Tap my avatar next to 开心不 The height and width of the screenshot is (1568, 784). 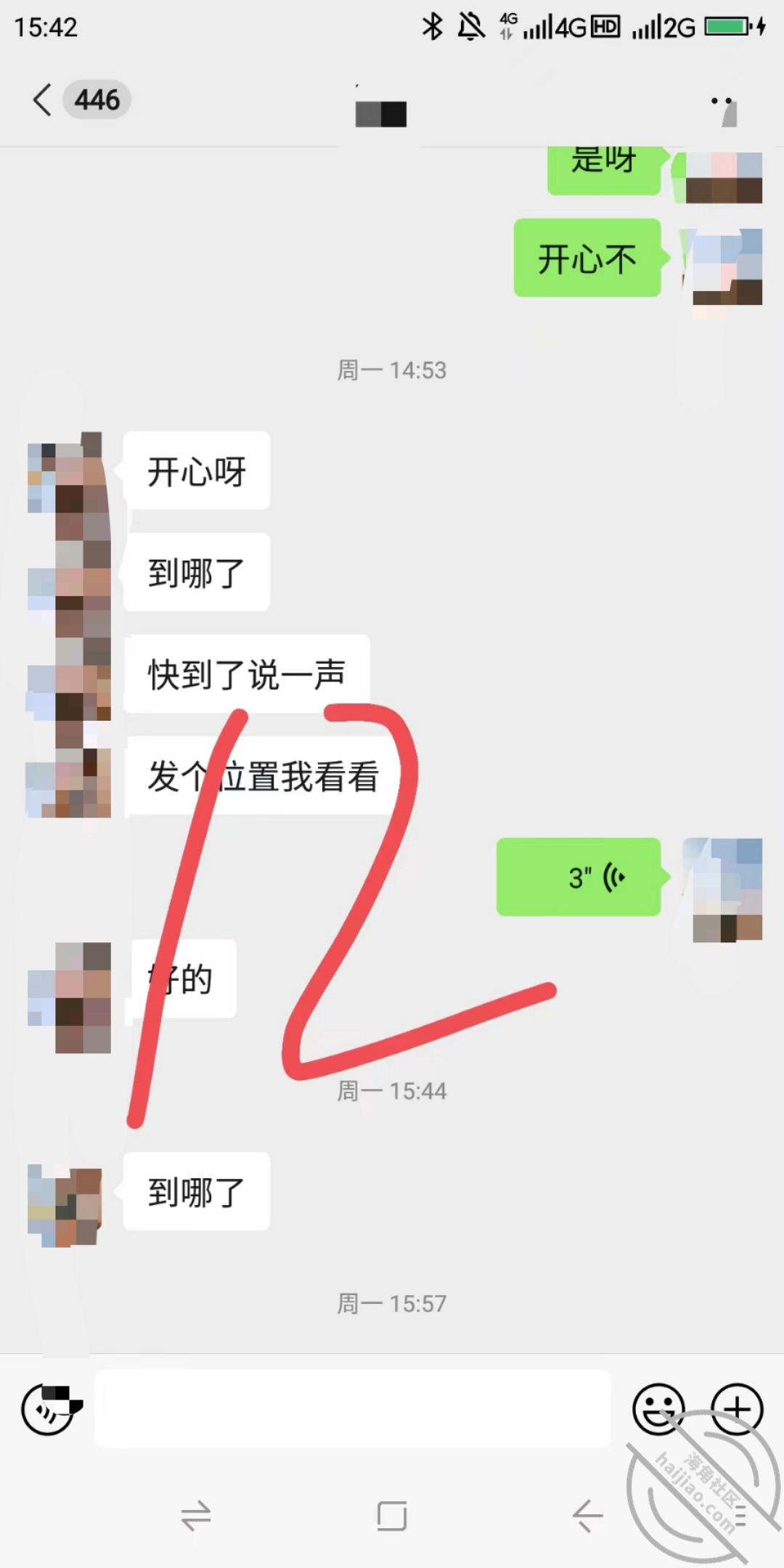coord(722,266)
